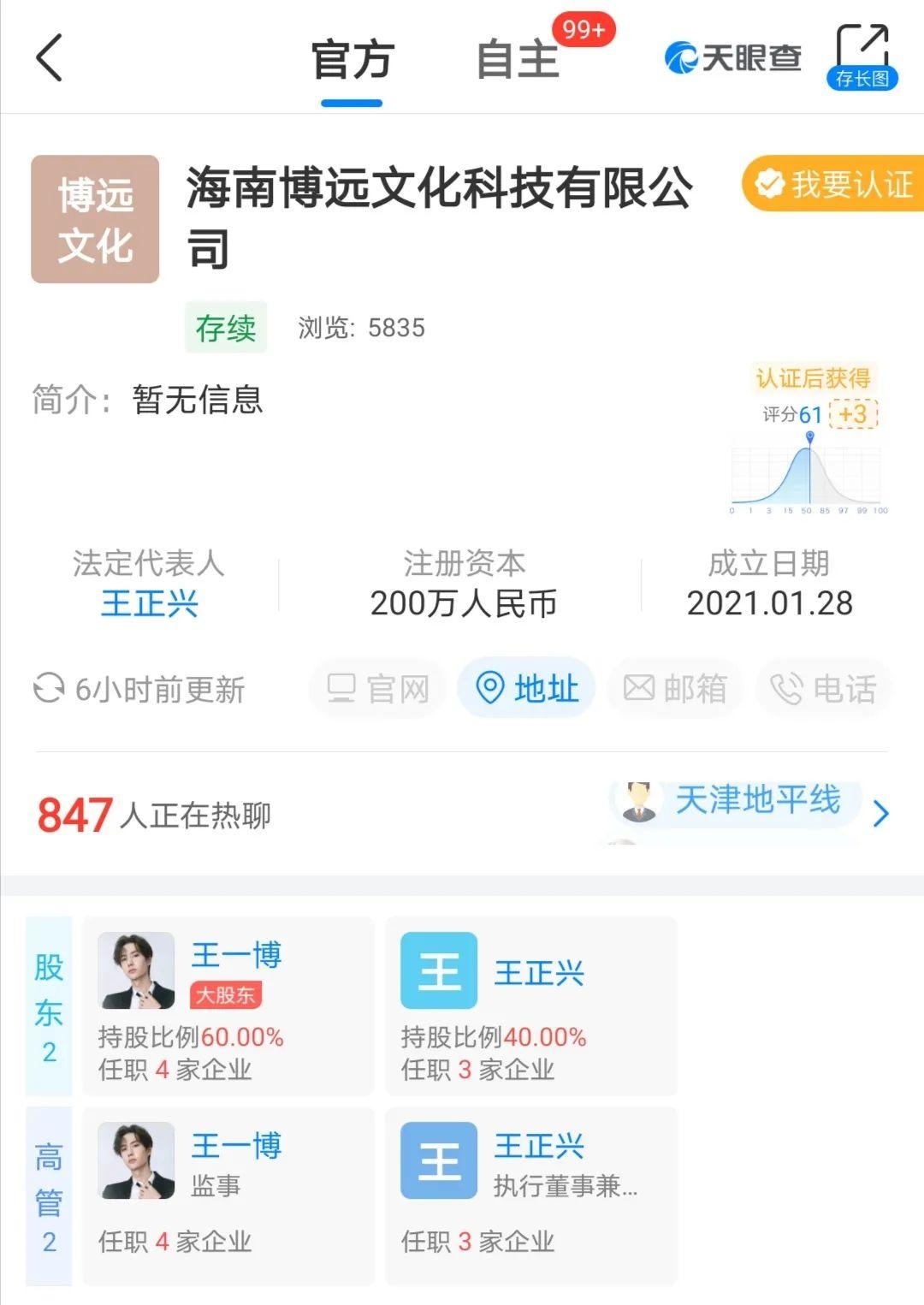Go back using the top-left arrow
924x1305 pixels.
coord(50,58)
